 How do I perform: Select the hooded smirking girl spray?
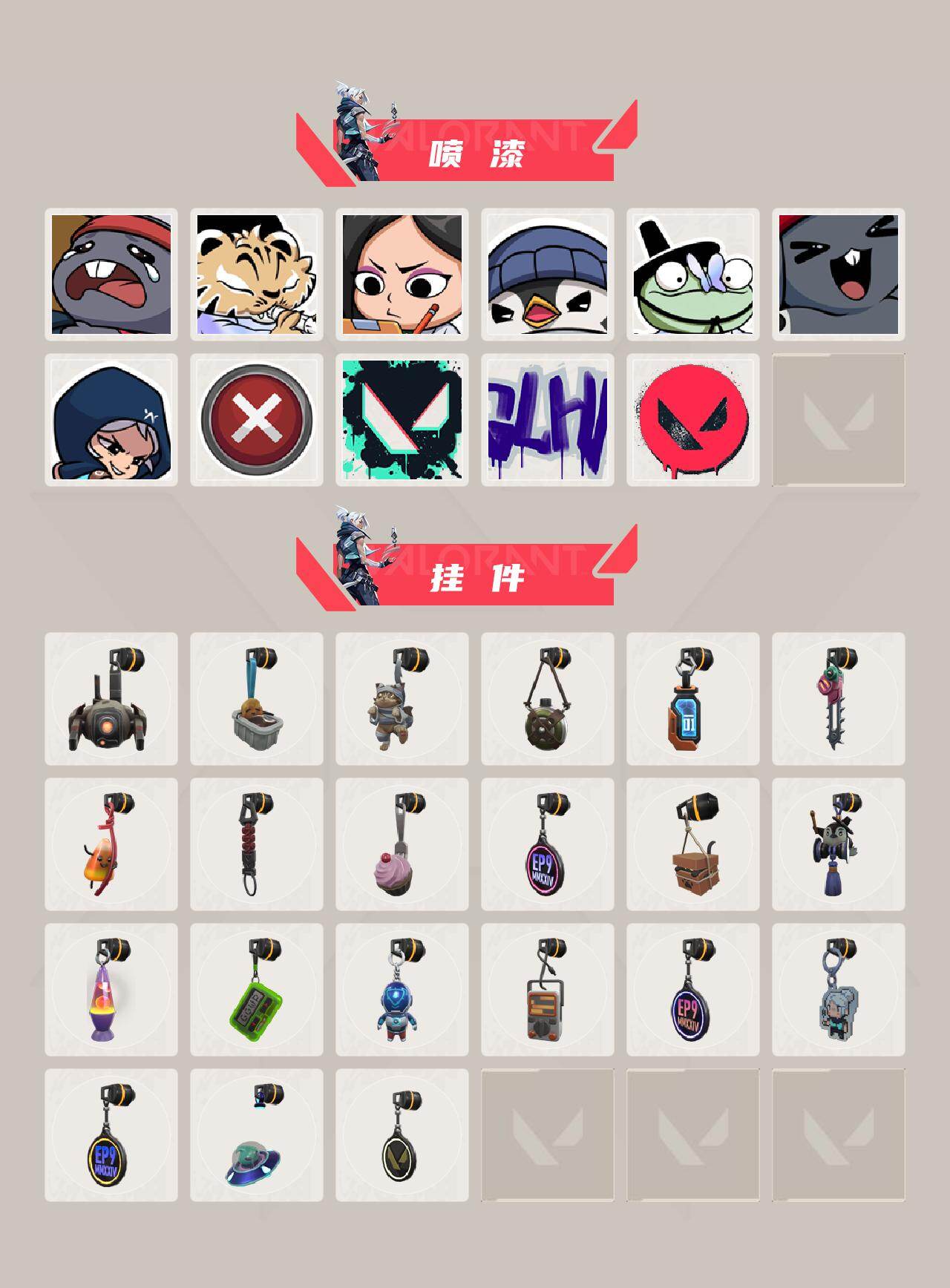click(111, 420)
